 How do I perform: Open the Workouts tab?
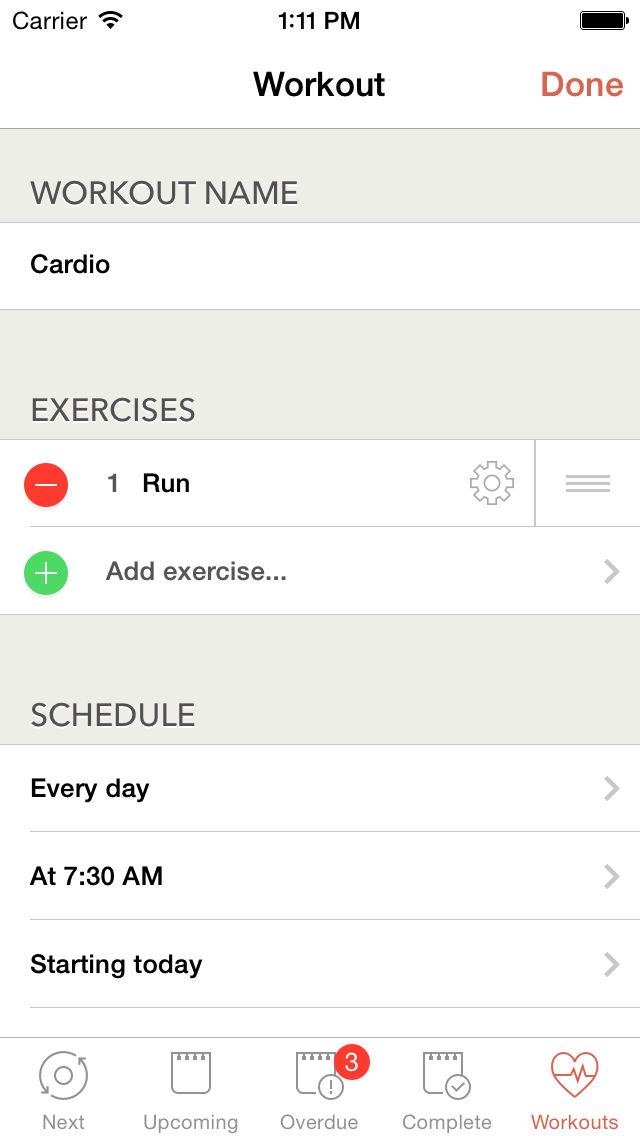click(574, 1090)
